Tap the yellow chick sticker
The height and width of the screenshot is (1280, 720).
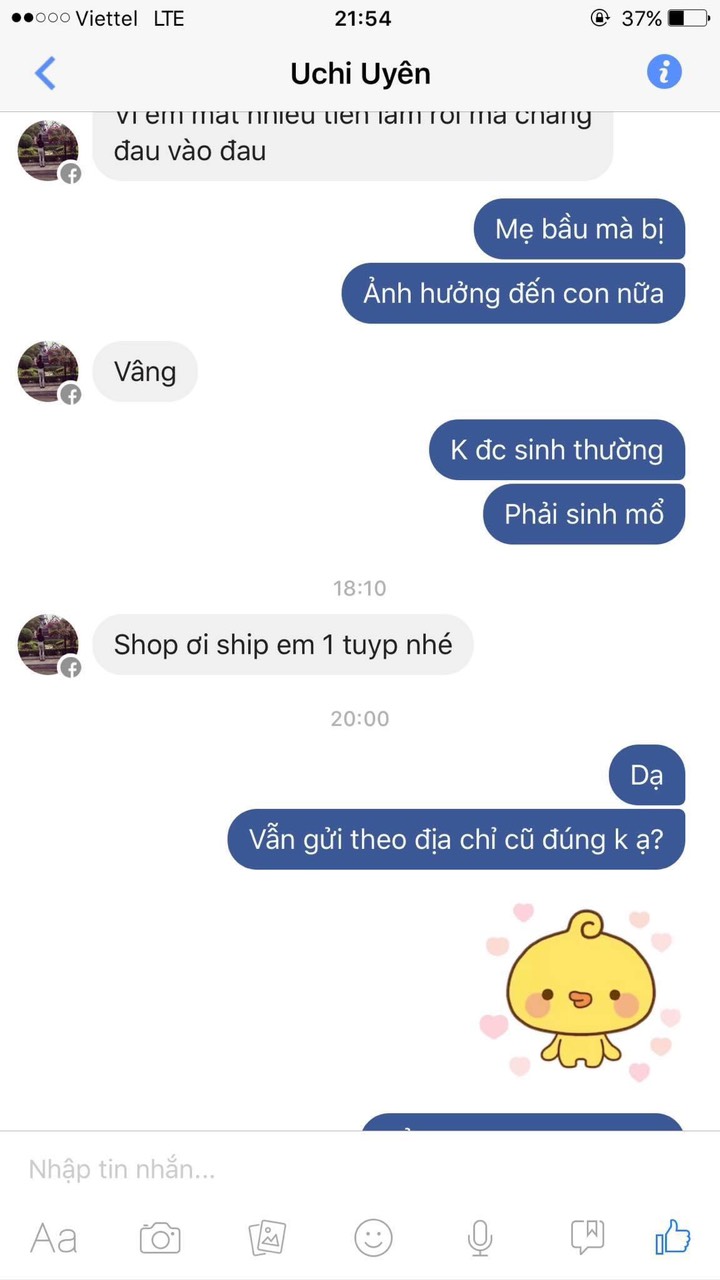580,990
